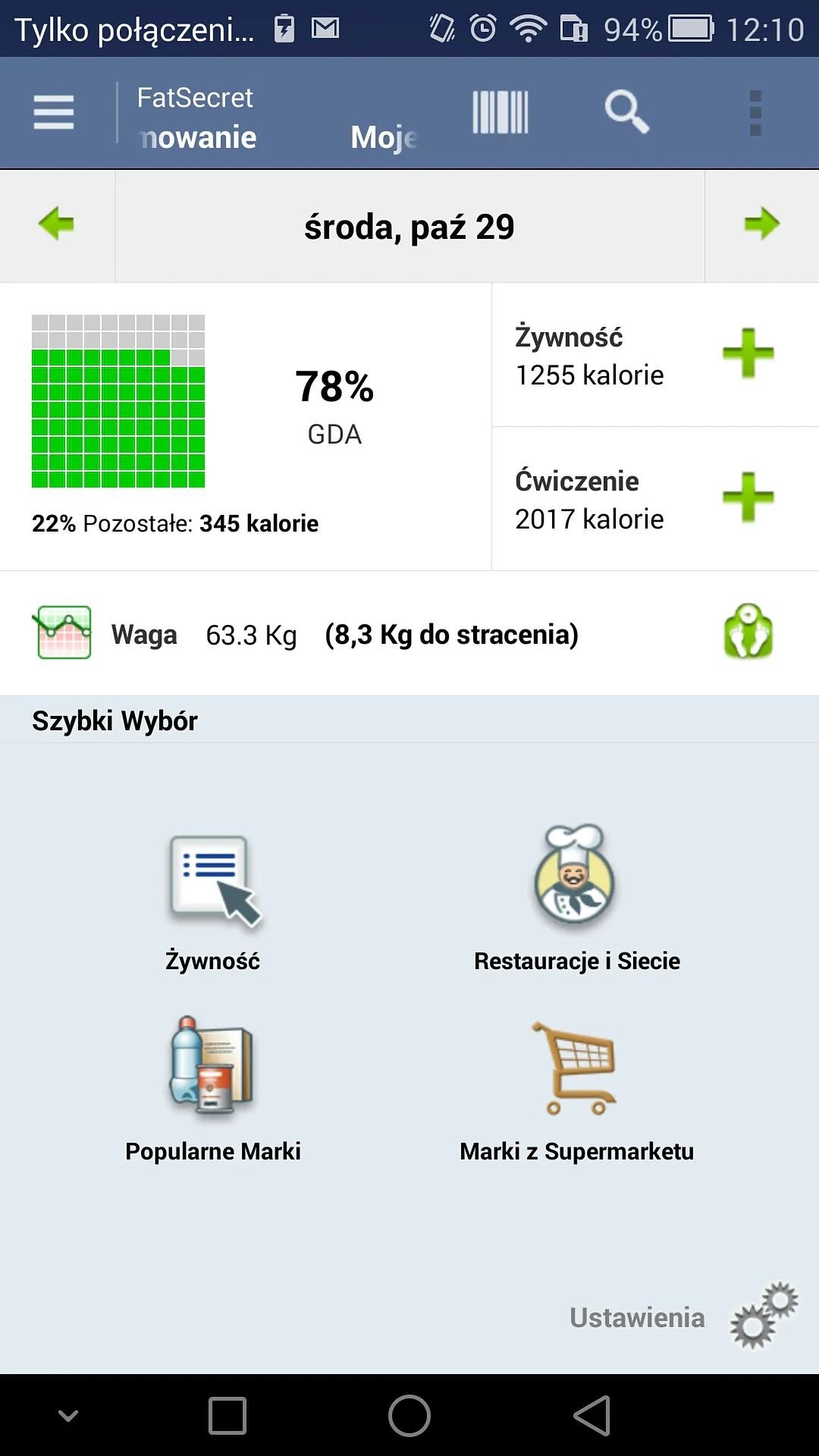
Task: Browse Restauracje i Siecie
Action: click(x=576, y=899)
